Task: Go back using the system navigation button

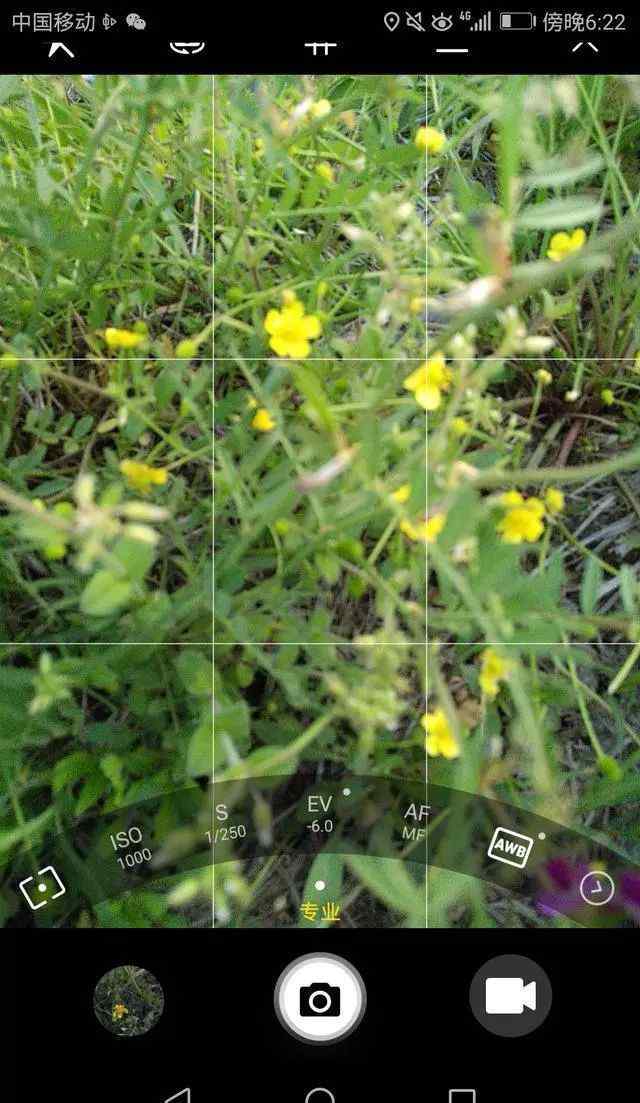Action: 176,1094
